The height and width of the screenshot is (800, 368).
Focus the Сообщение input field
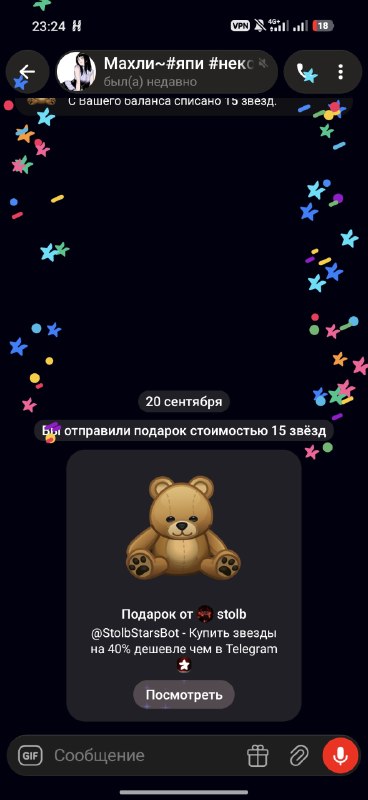[x=143, y=755]
